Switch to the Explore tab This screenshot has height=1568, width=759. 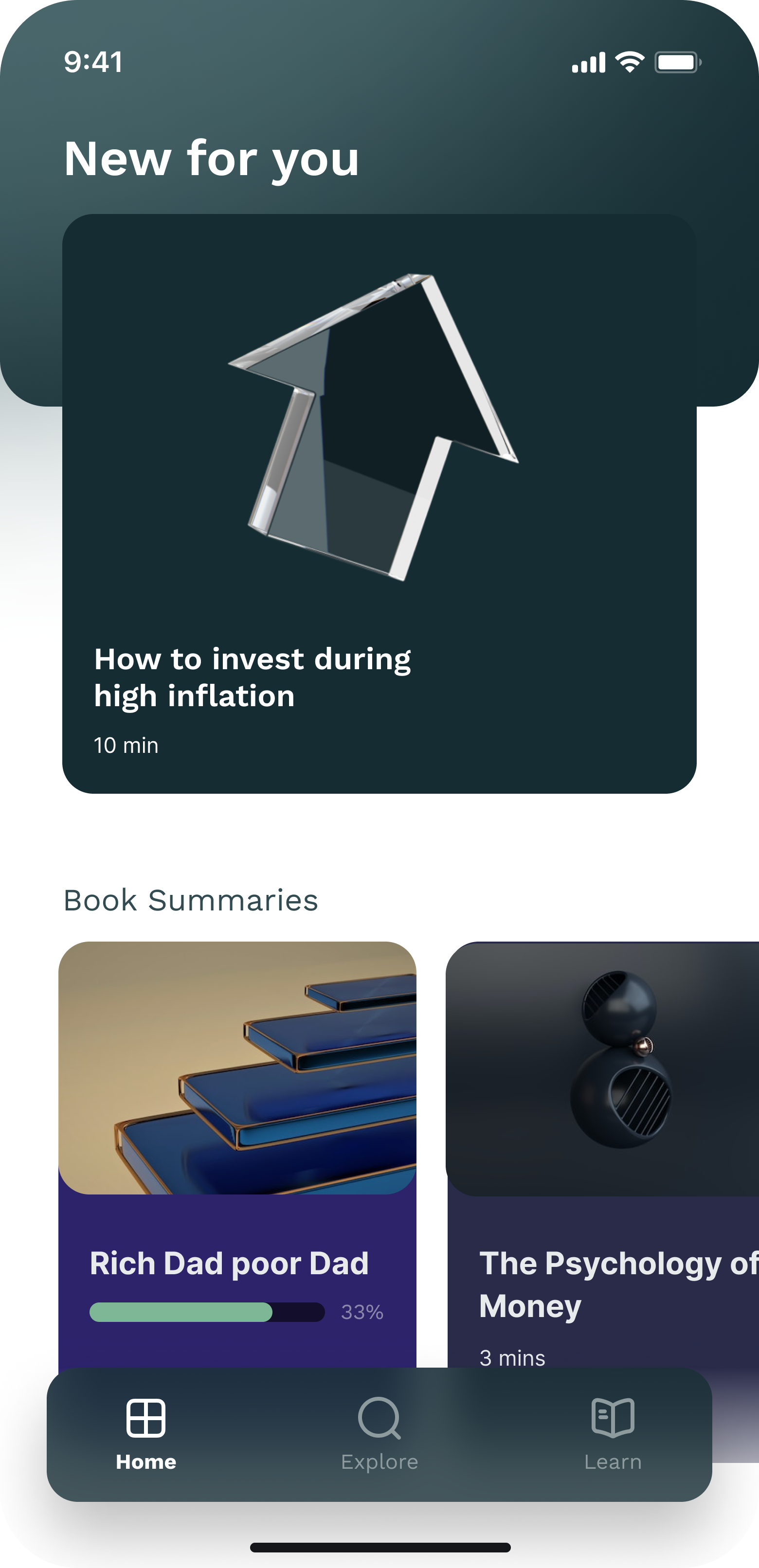pos(379,1434)
